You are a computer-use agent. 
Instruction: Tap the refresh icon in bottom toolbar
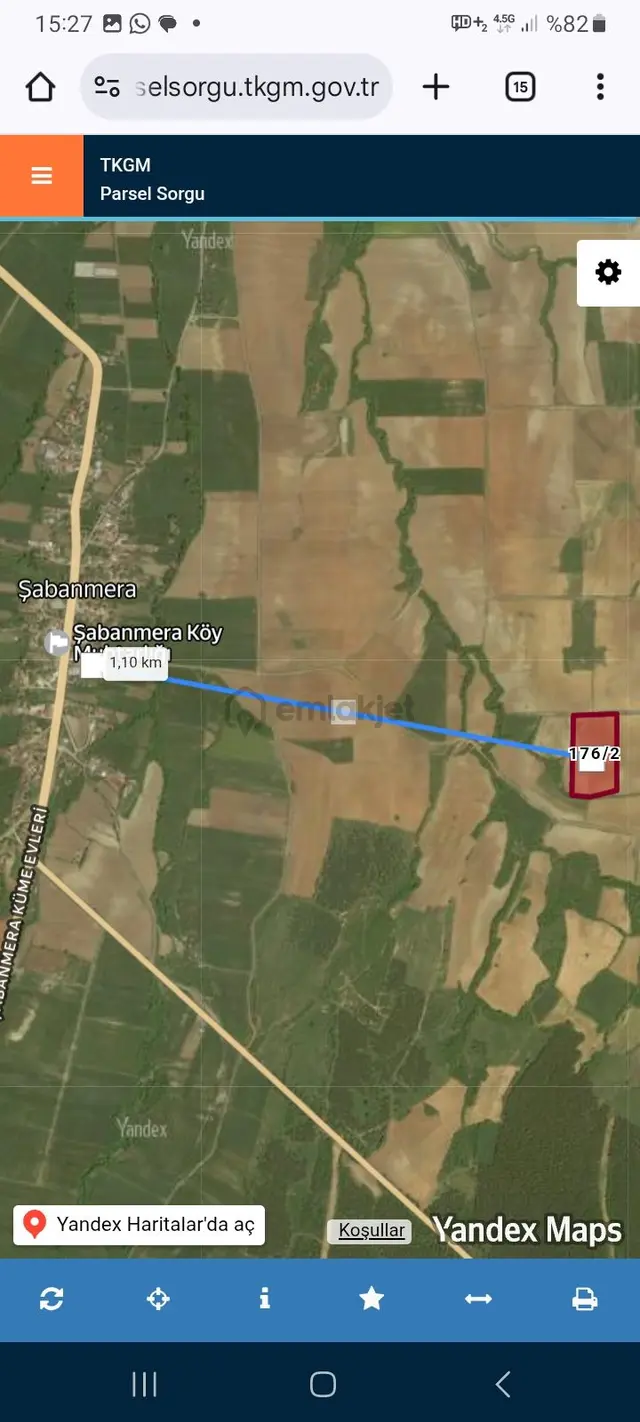[x=52, y=1299]
